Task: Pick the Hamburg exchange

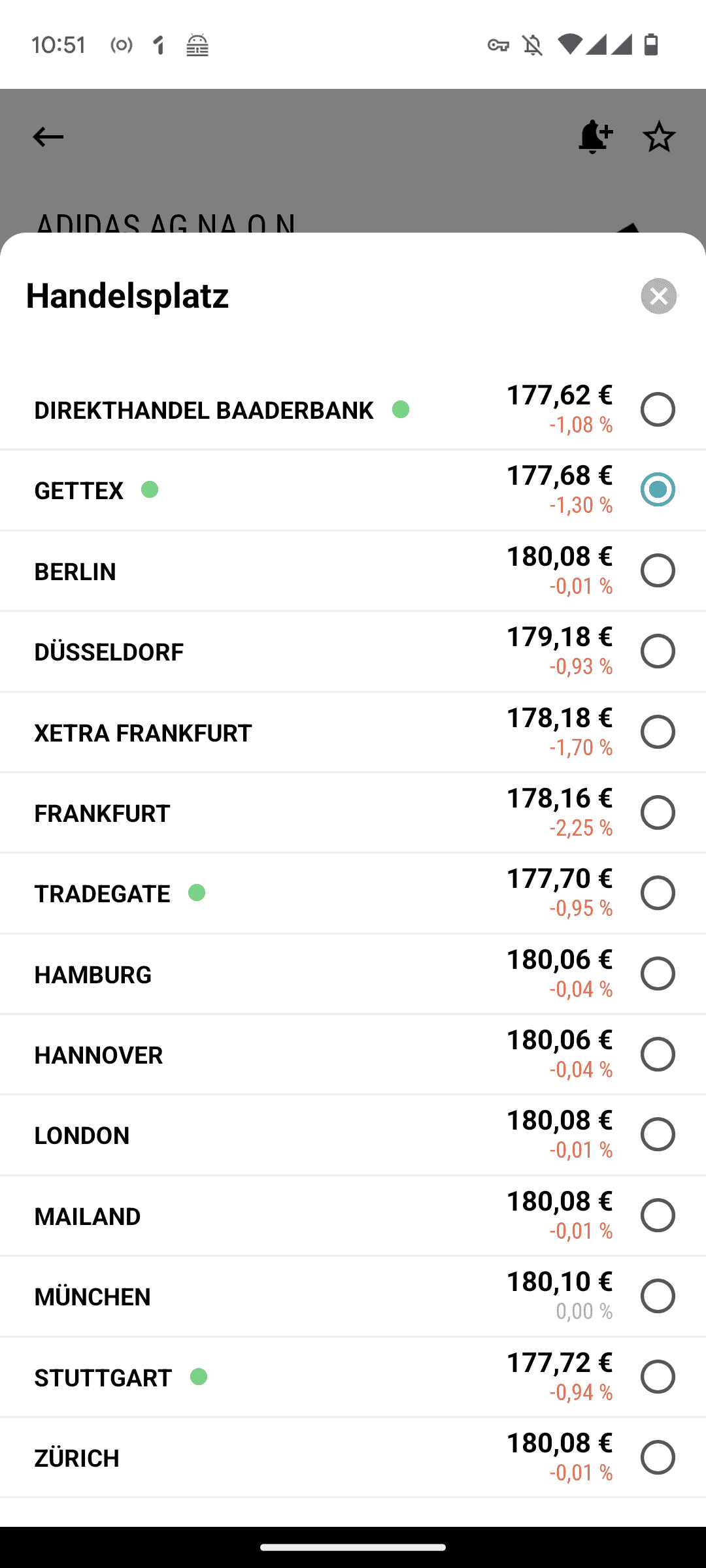Action: pos(353,974)
